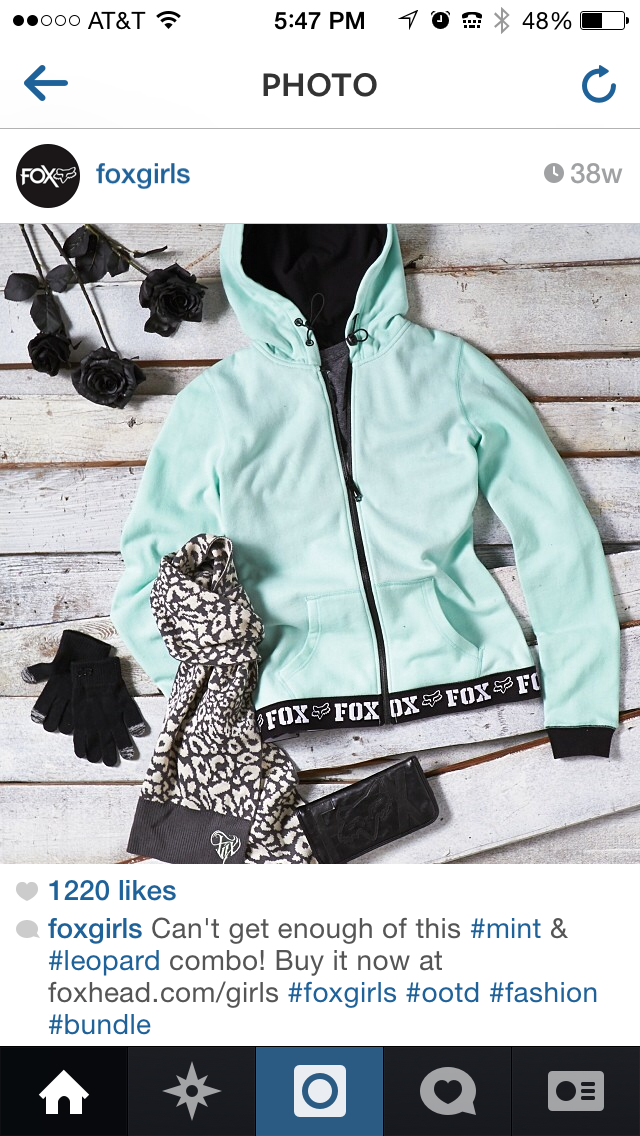Switch to the Home feed tab

pyautogui.click(x=63, y=1091)
